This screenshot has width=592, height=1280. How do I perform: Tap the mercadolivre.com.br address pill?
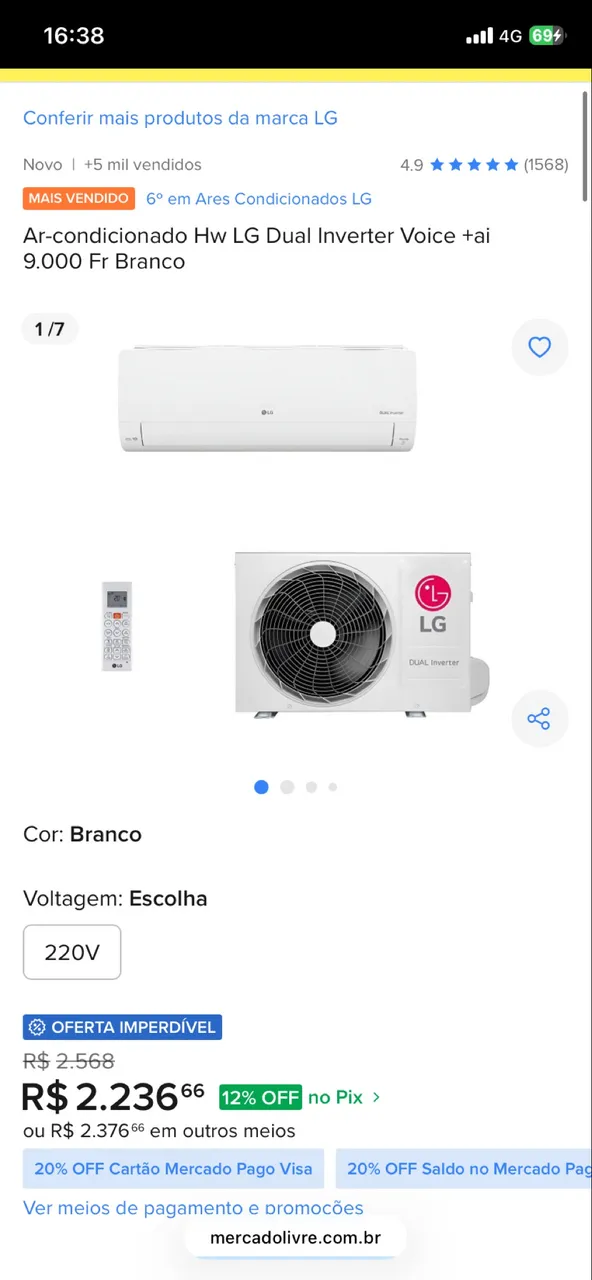(x=296, y=1238)
